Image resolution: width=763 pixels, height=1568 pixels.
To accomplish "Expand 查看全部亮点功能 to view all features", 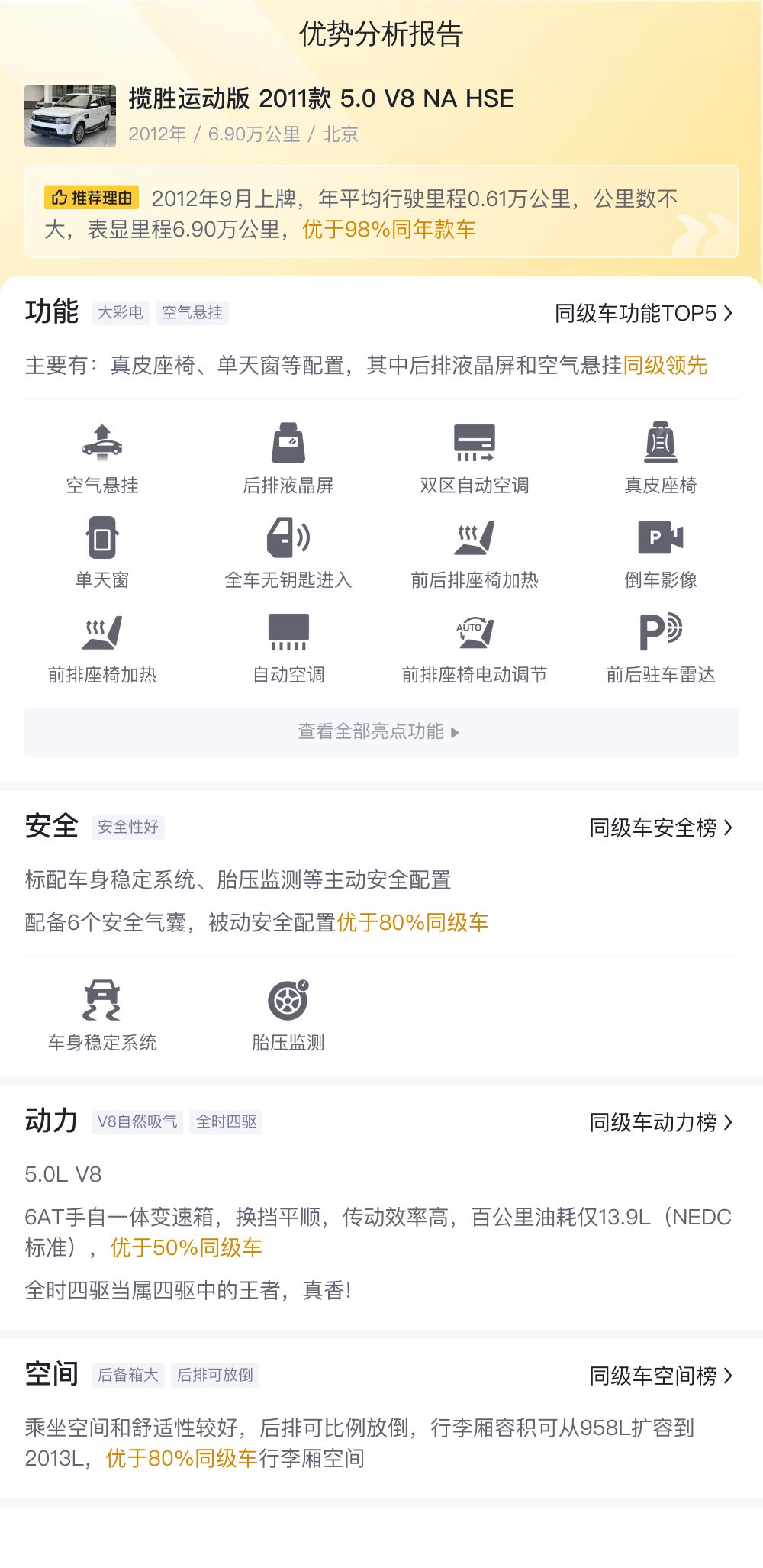I will point(381,732).
